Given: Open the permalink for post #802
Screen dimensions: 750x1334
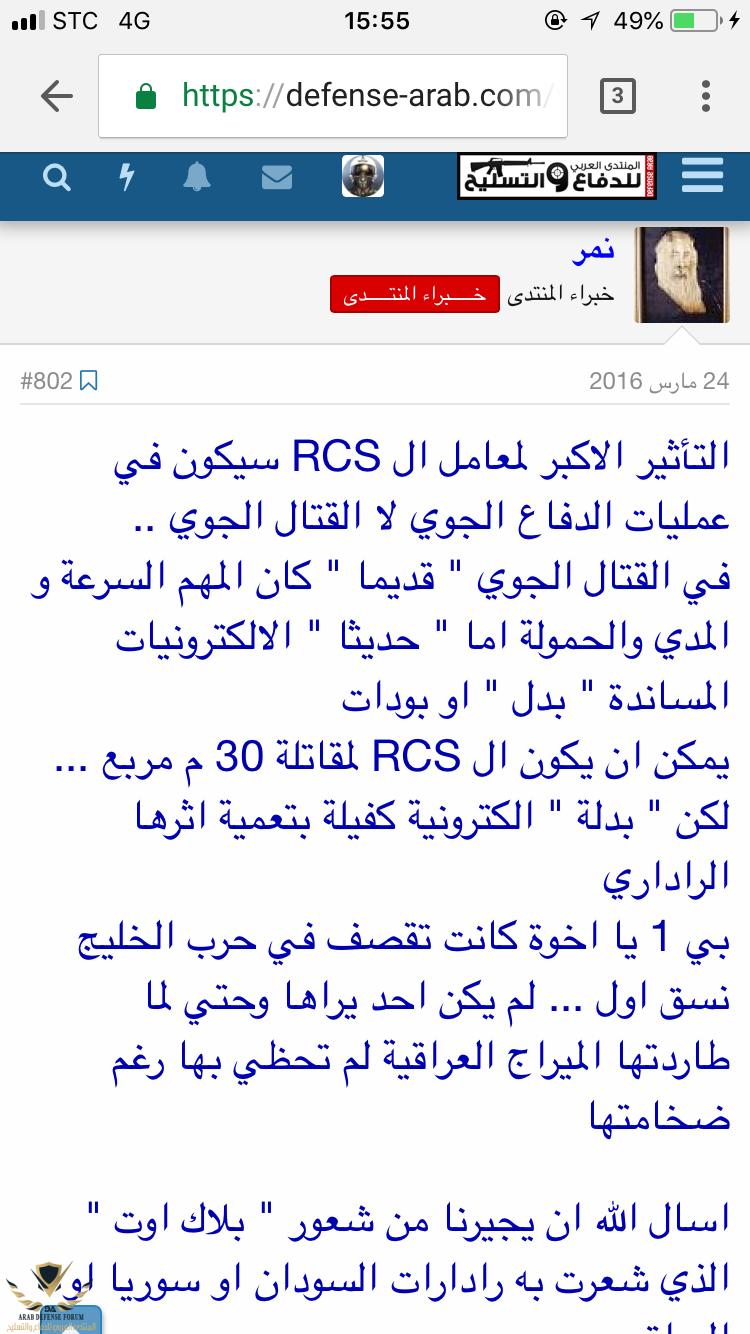Looking at the screenshot, I should coord(46,381).
